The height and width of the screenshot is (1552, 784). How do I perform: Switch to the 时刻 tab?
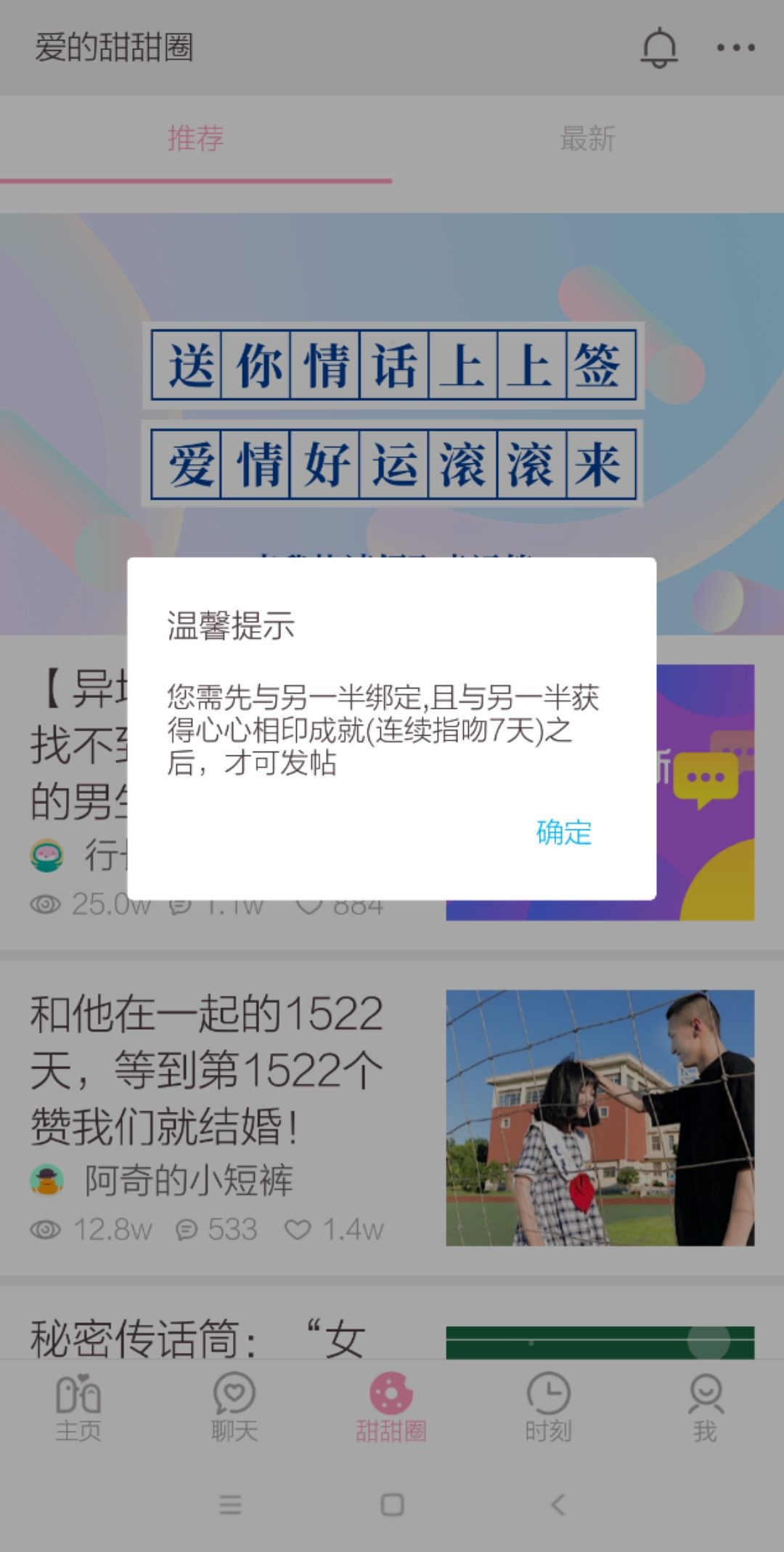pyautogui.click(x=548, y=1407)
